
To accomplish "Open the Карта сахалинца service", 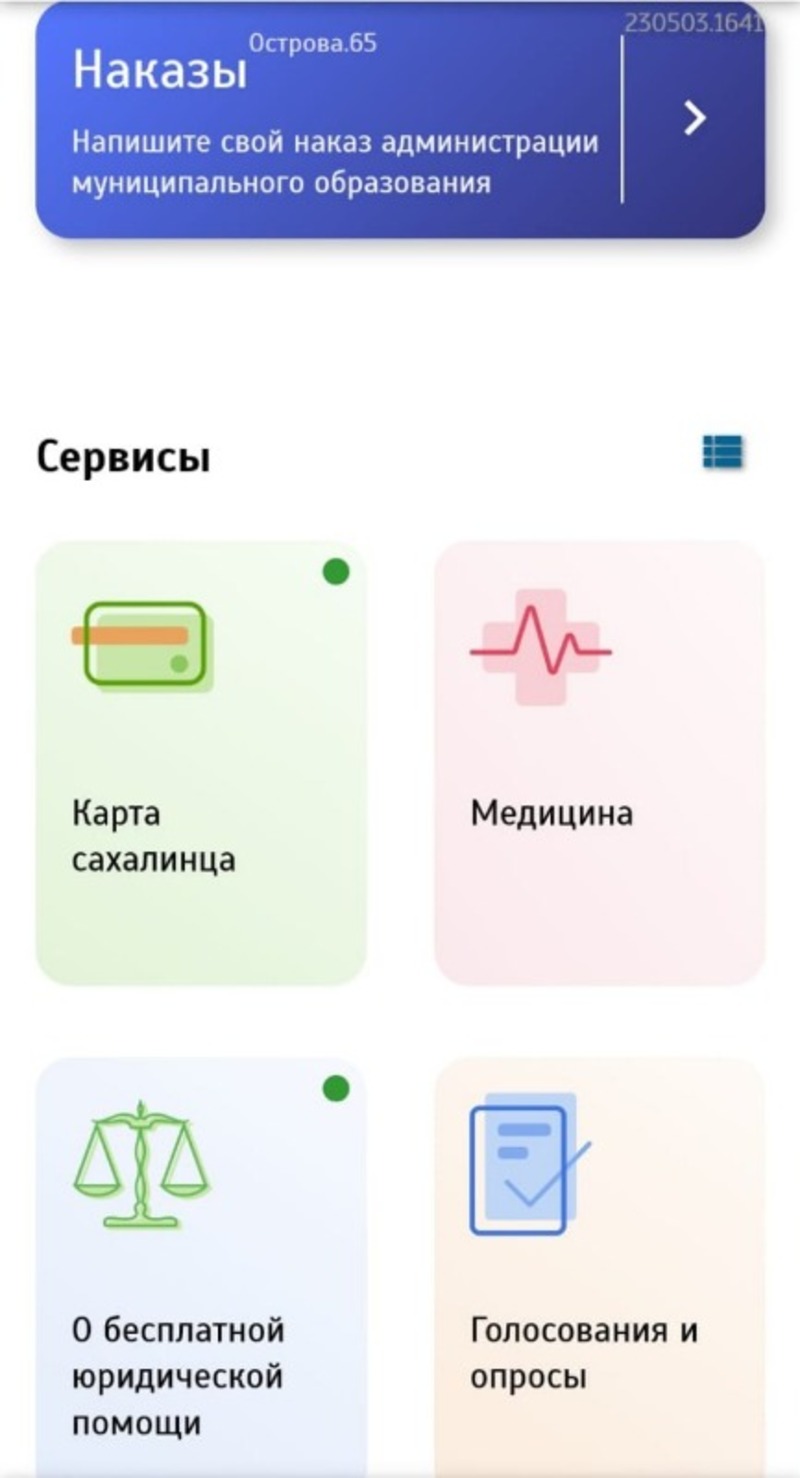I will coord(201,762).
